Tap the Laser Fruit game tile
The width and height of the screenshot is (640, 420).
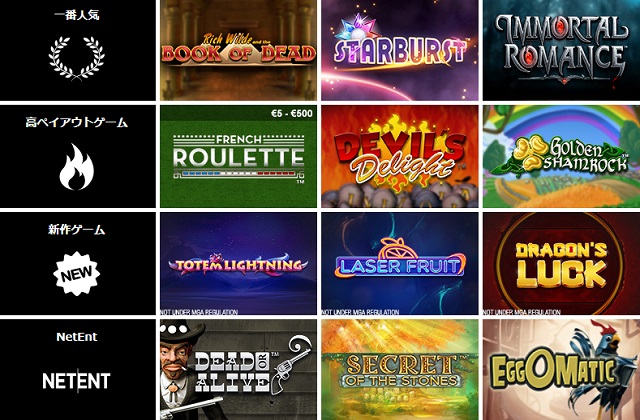coord(399,262)
